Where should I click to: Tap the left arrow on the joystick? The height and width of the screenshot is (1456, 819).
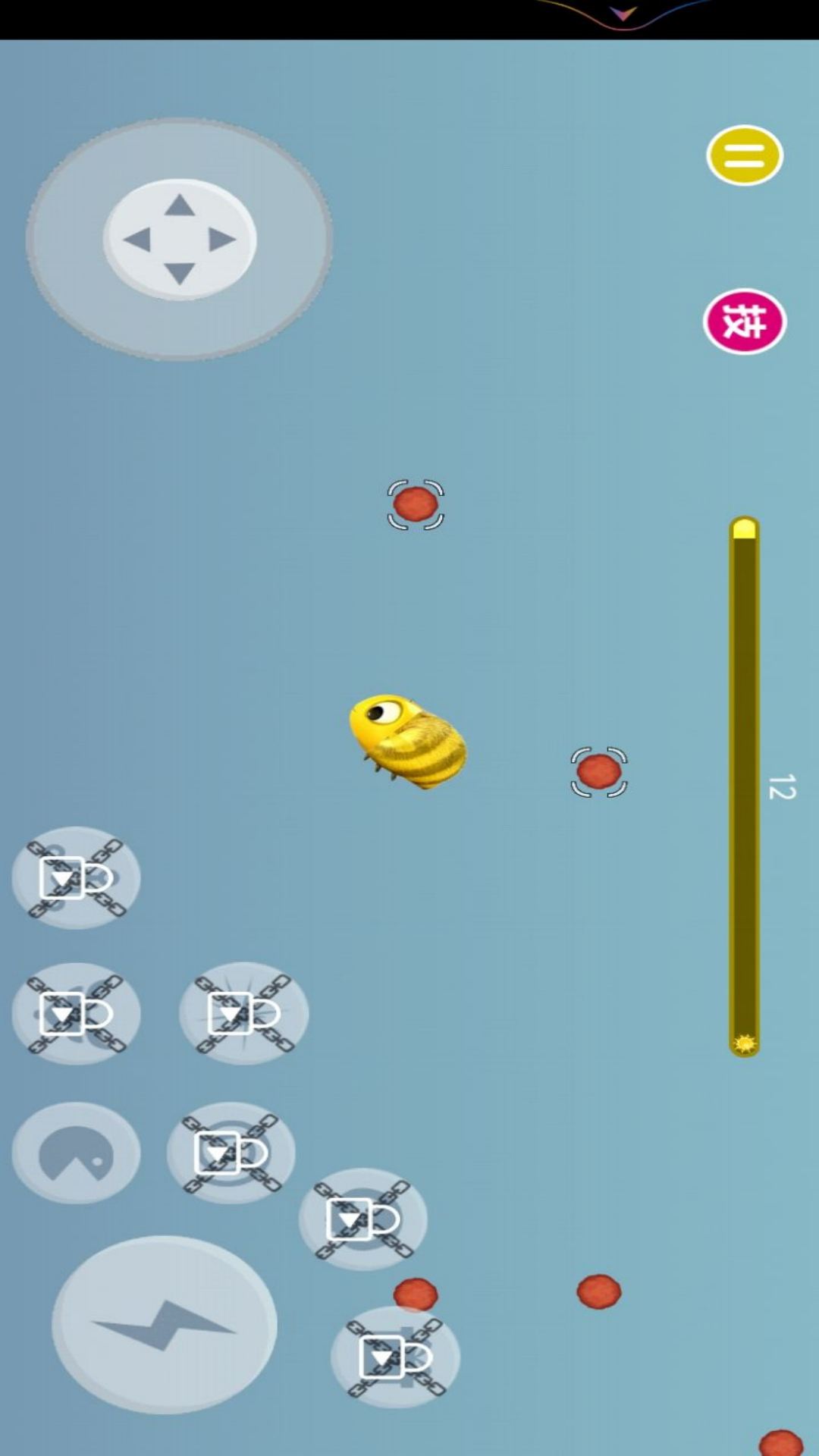click(x=137, y=240)
